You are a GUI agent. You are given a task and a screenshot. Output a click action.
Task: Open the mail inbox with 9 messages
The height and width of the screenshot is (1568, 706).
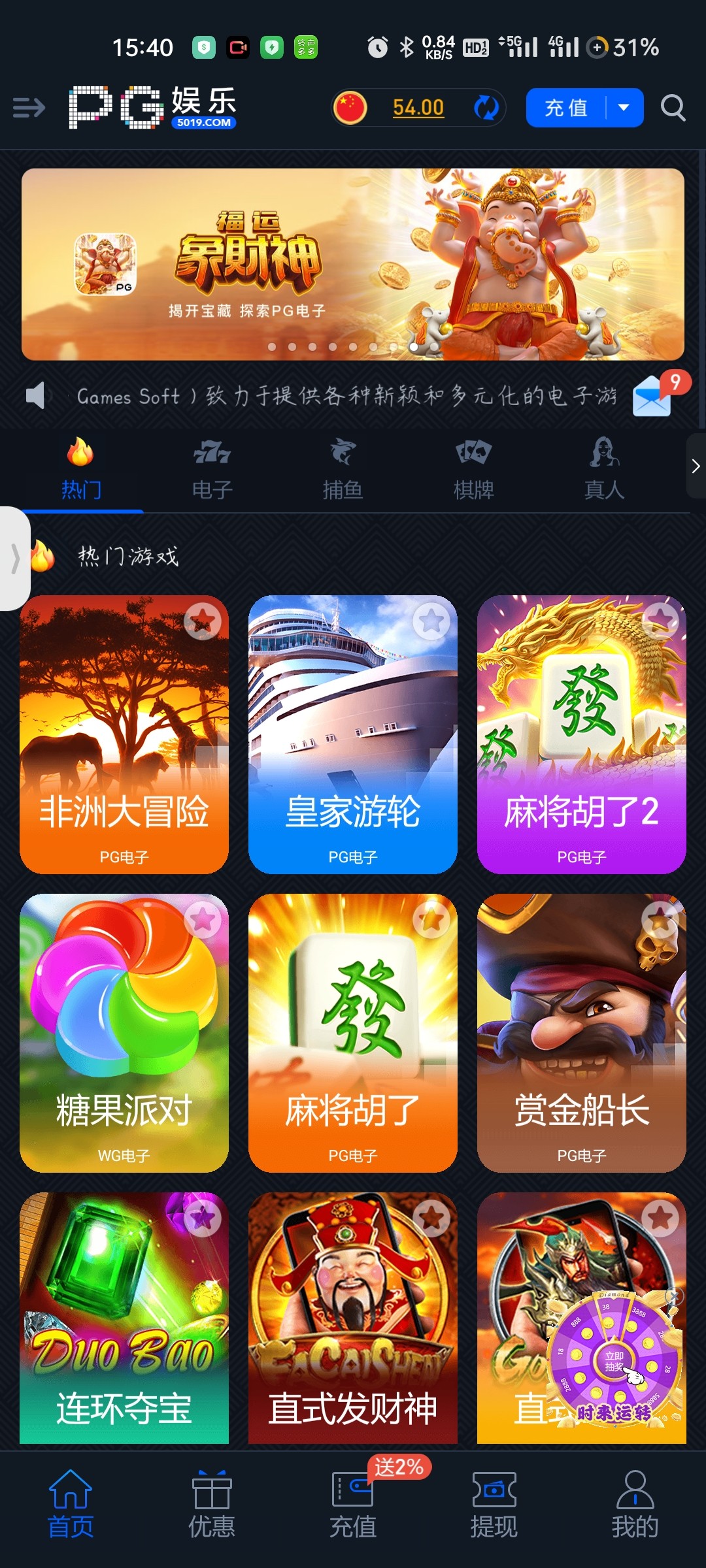click(652, 396)
